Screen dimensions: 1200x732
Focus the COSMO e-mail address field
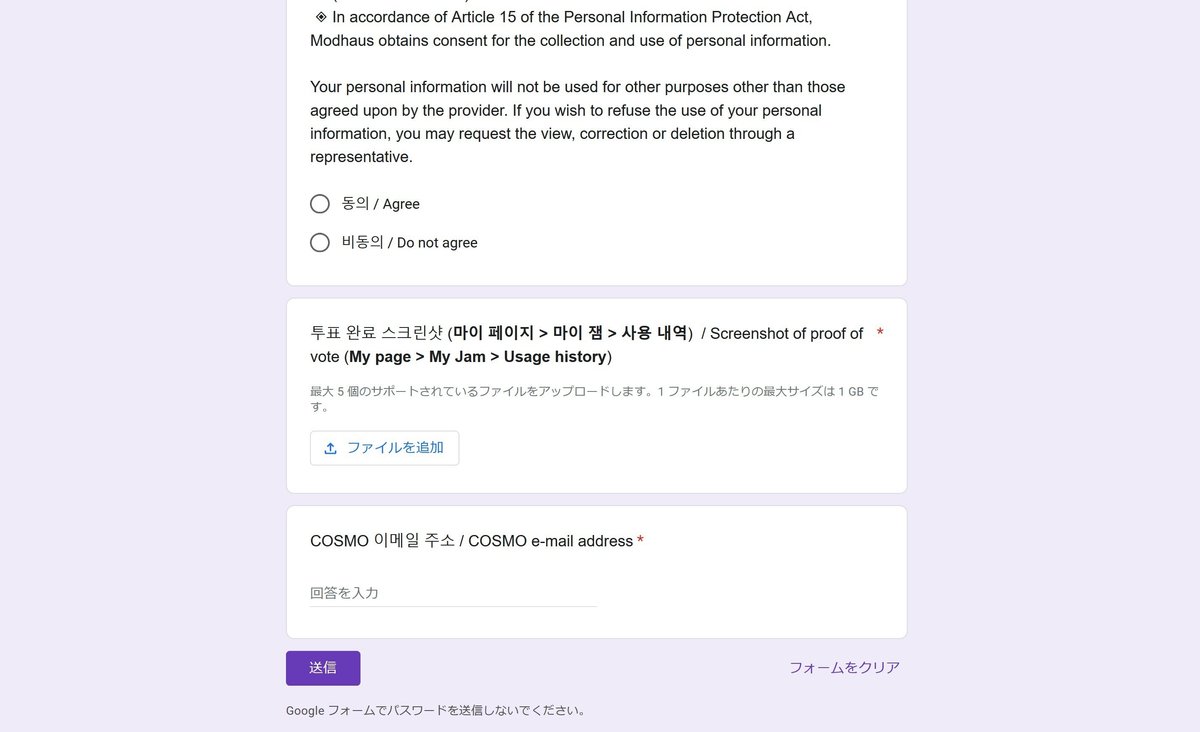tap(453, 593)
